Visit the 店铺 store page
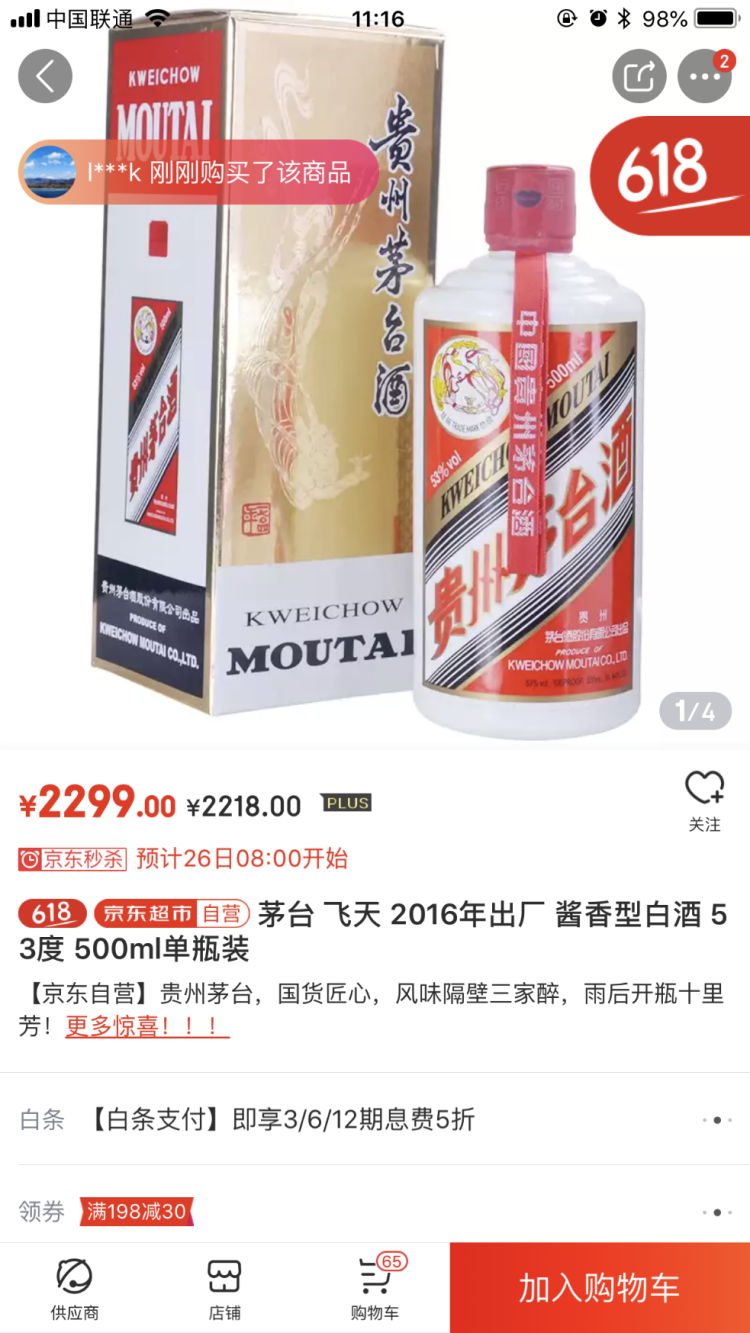 [225, 1288]
